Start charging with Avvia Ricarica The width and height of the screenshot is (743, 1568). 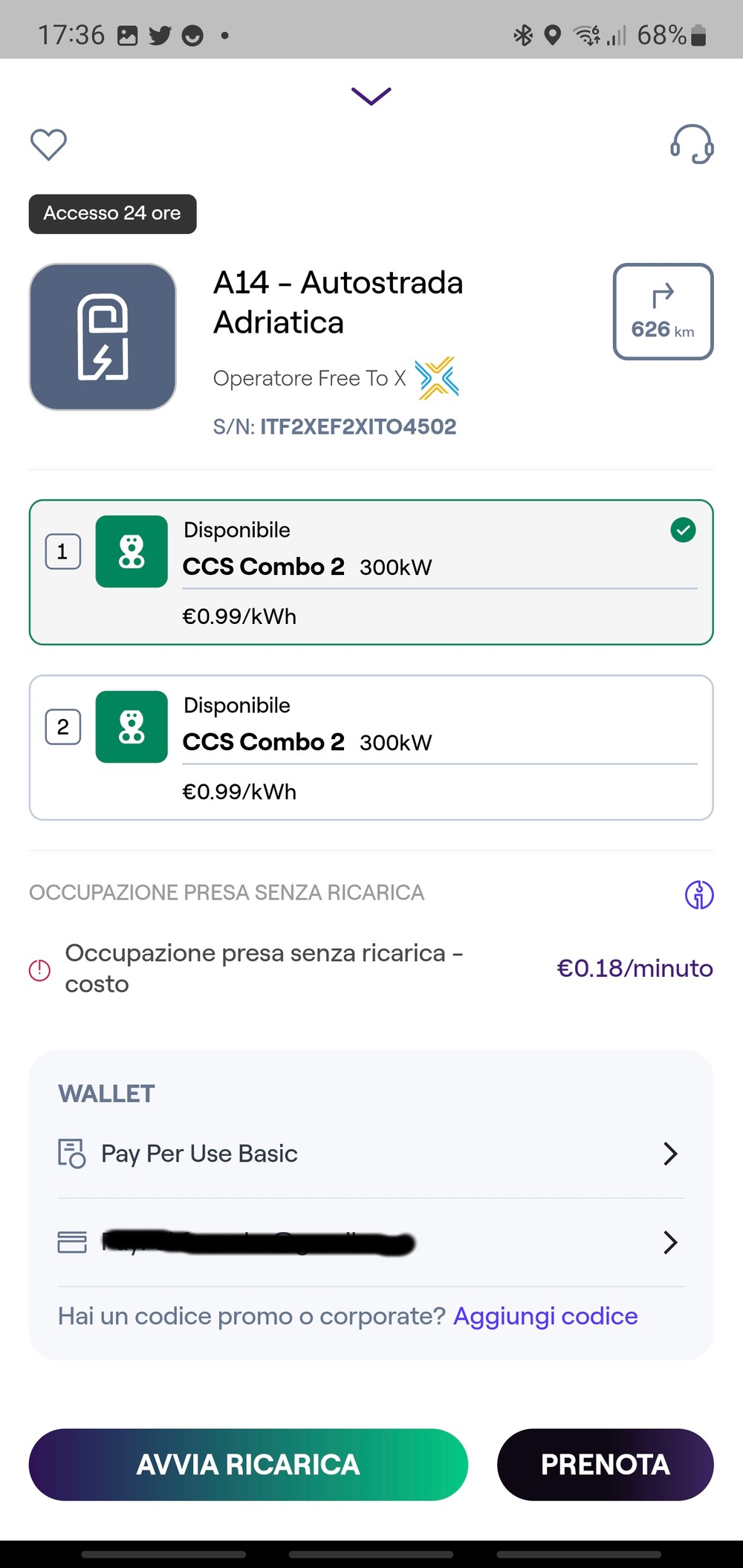pyautogui.click(x=248, y=1465)
